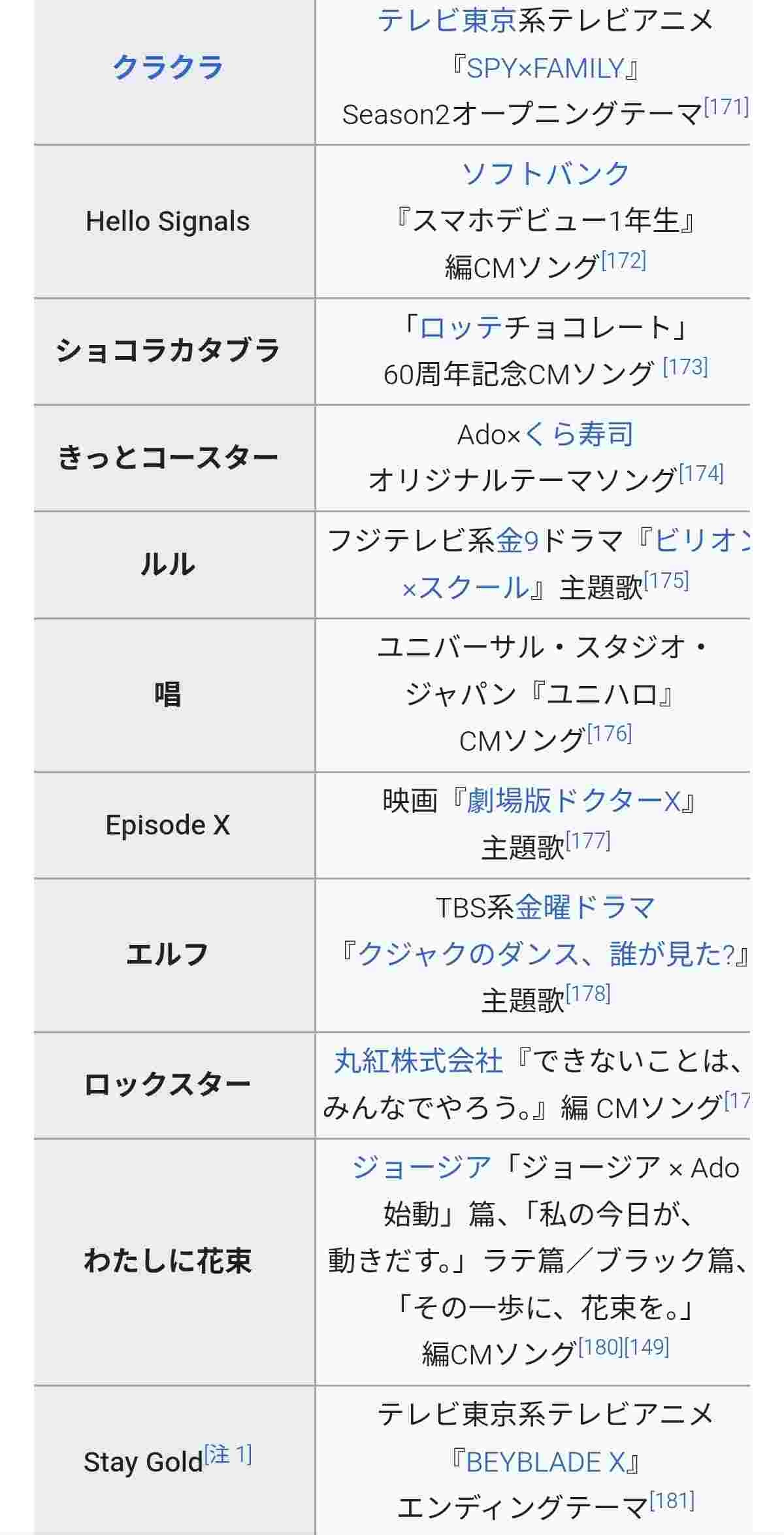Open the SPY×FAMILY article link
The image size is (784, 1535).
point(545,68)
